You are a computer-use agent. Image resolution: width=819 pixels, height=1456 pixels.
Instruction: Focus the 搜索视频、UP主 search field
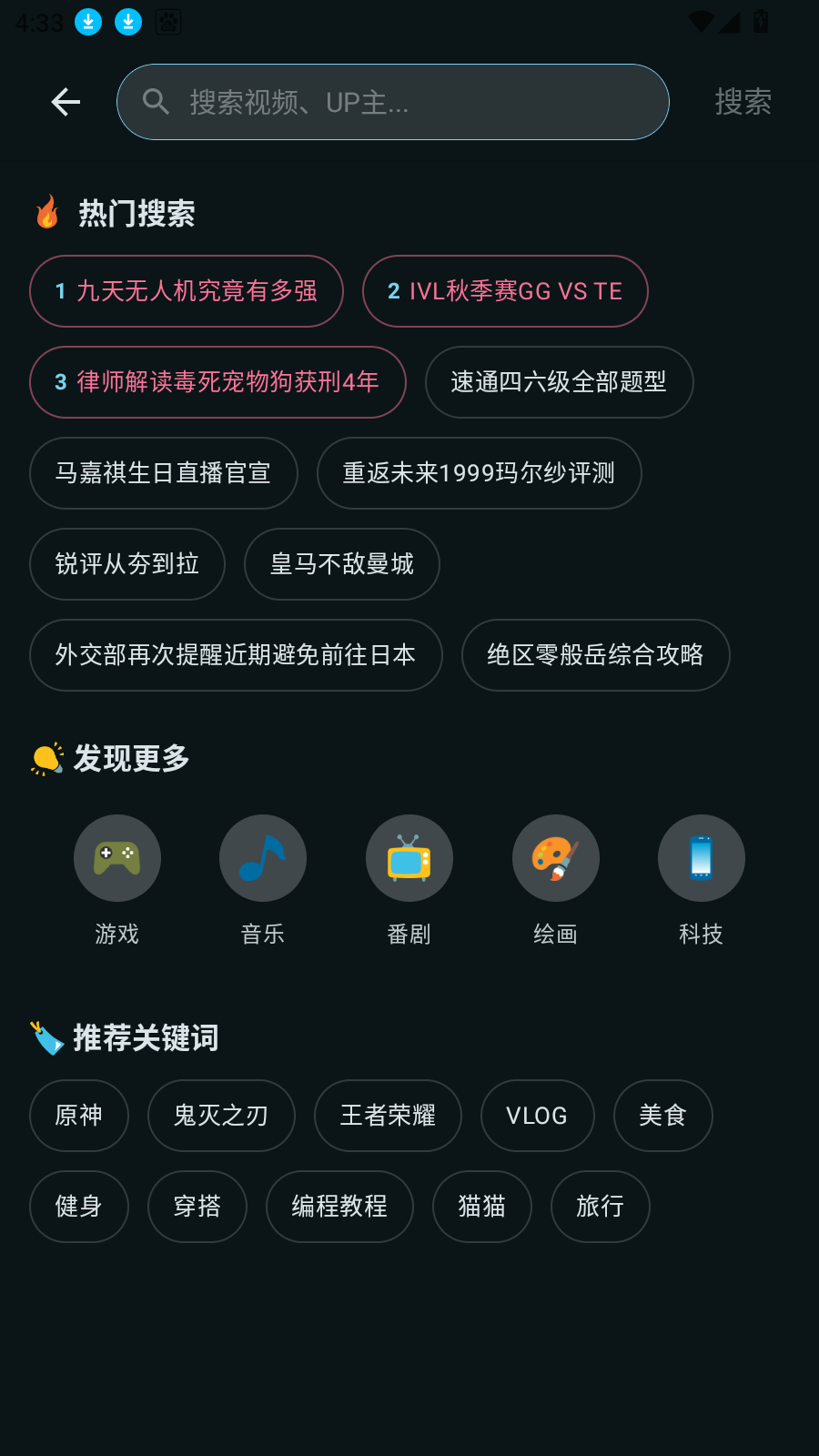coord(393,102)
